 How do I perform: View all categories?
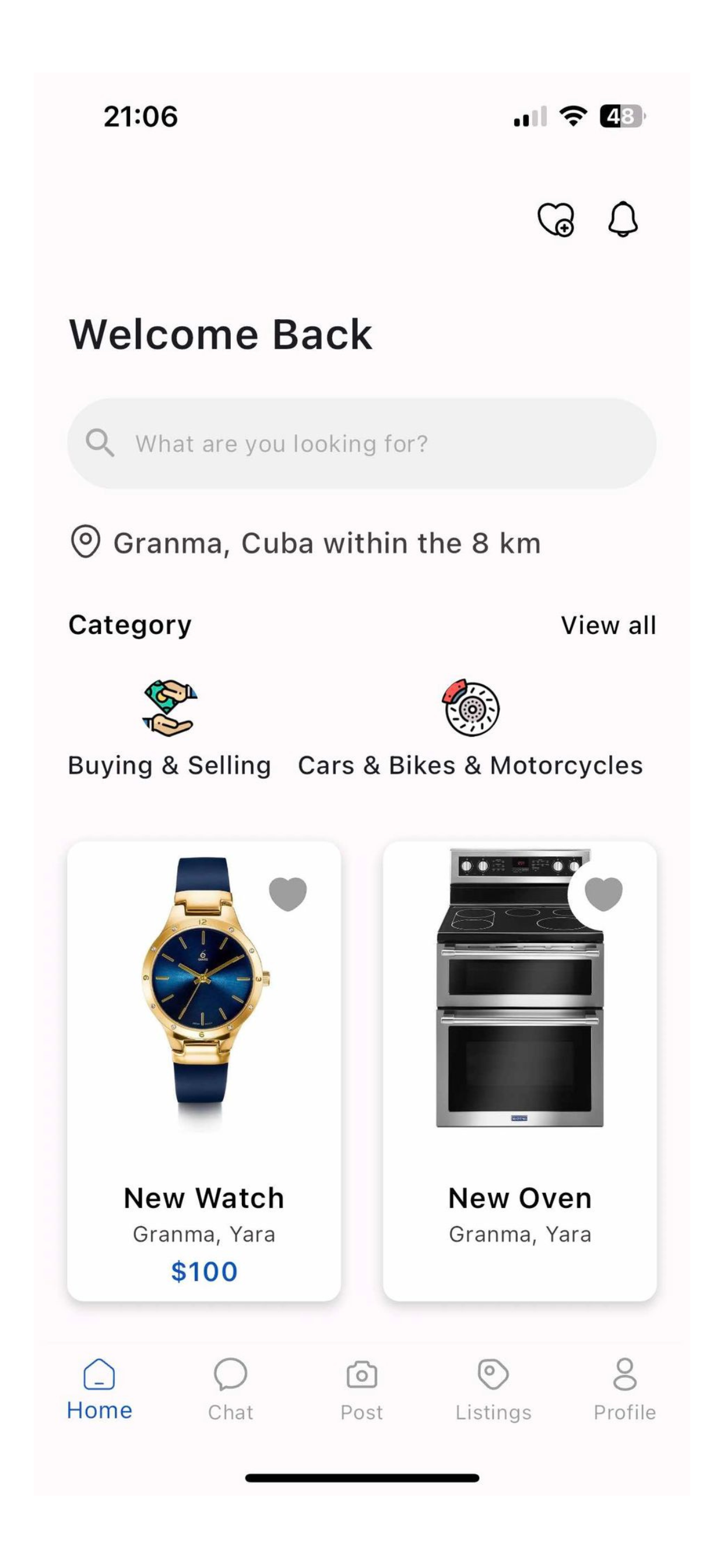[x=608, y=625]
